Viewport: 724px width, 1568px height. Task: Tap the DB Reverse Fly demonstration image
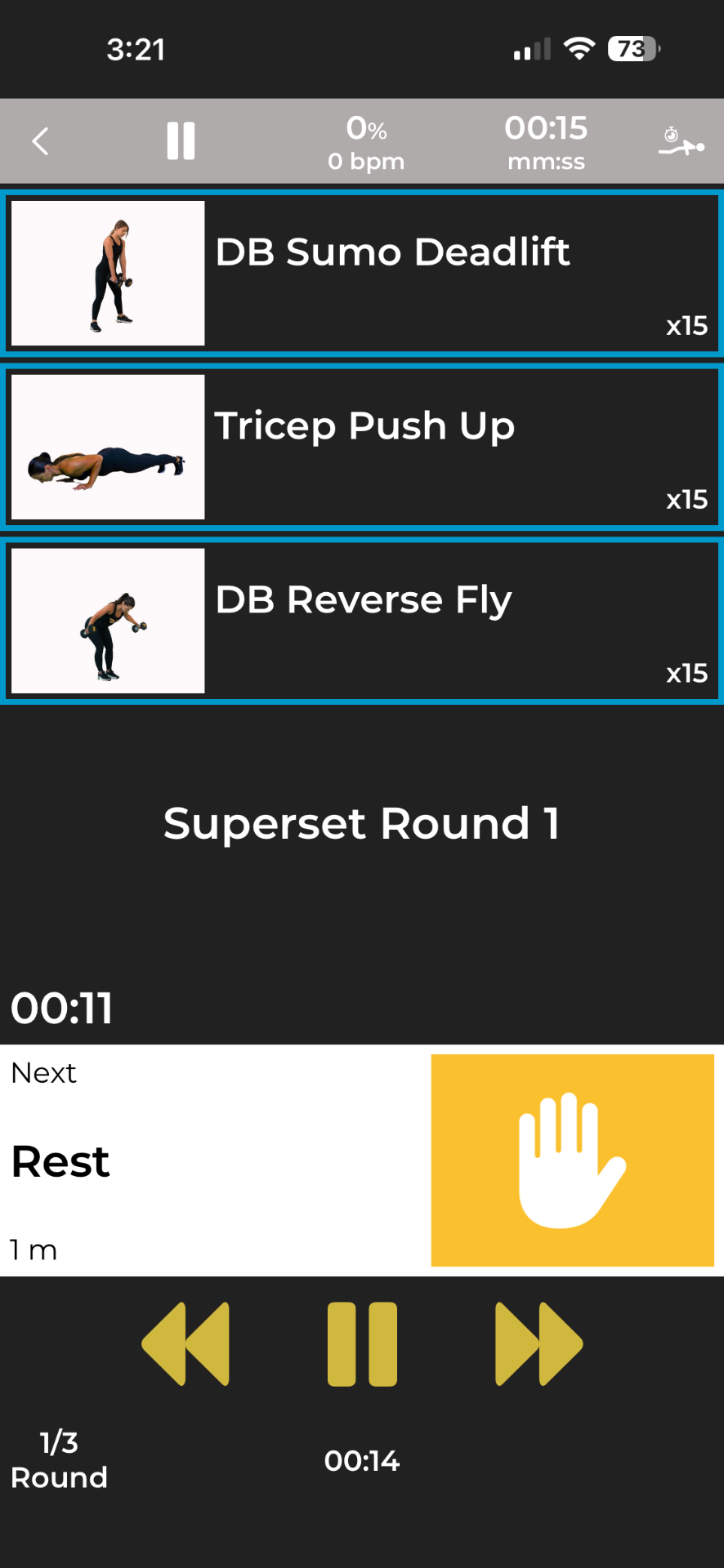107,620
